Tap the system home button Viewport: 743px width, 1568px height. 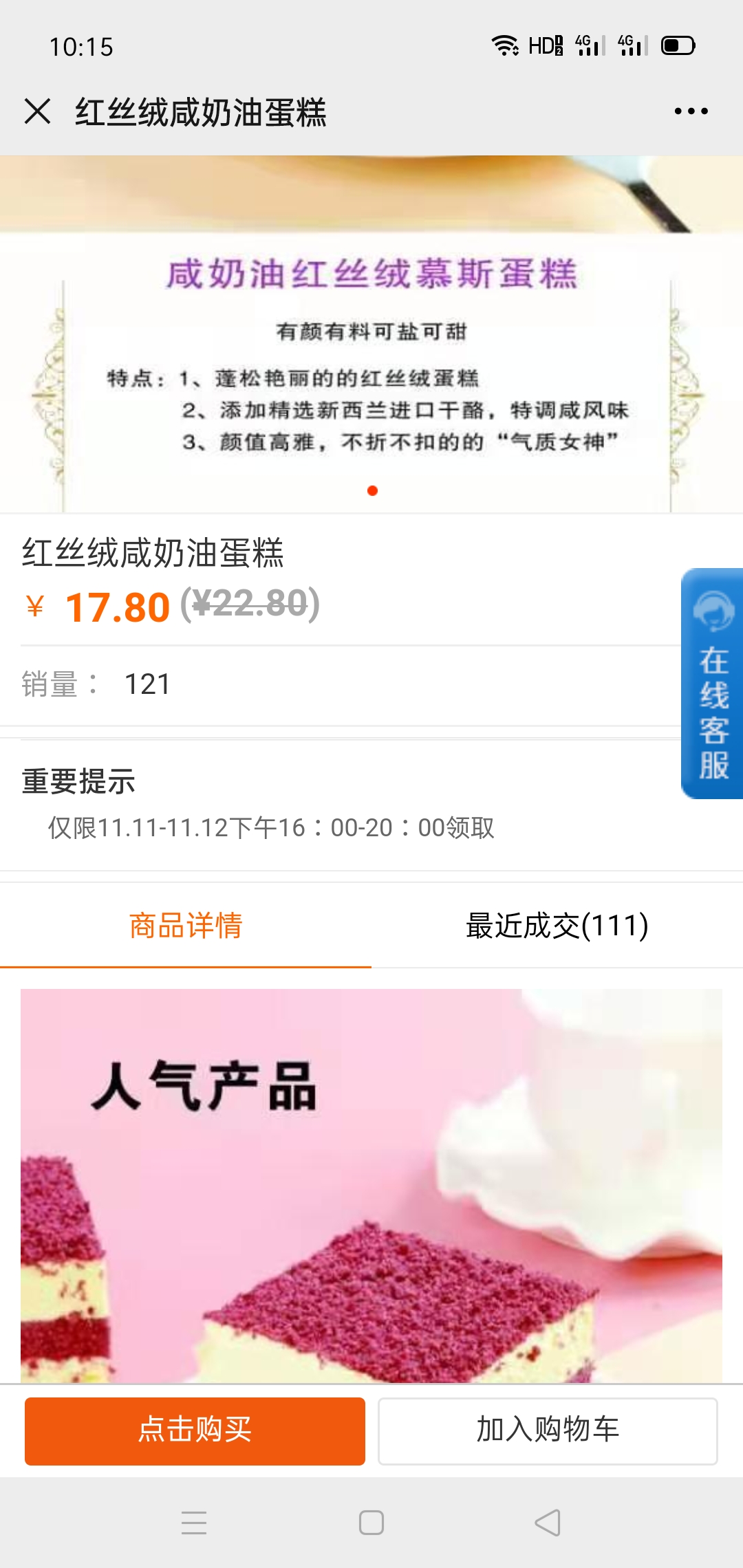[x=371, y=1523]
